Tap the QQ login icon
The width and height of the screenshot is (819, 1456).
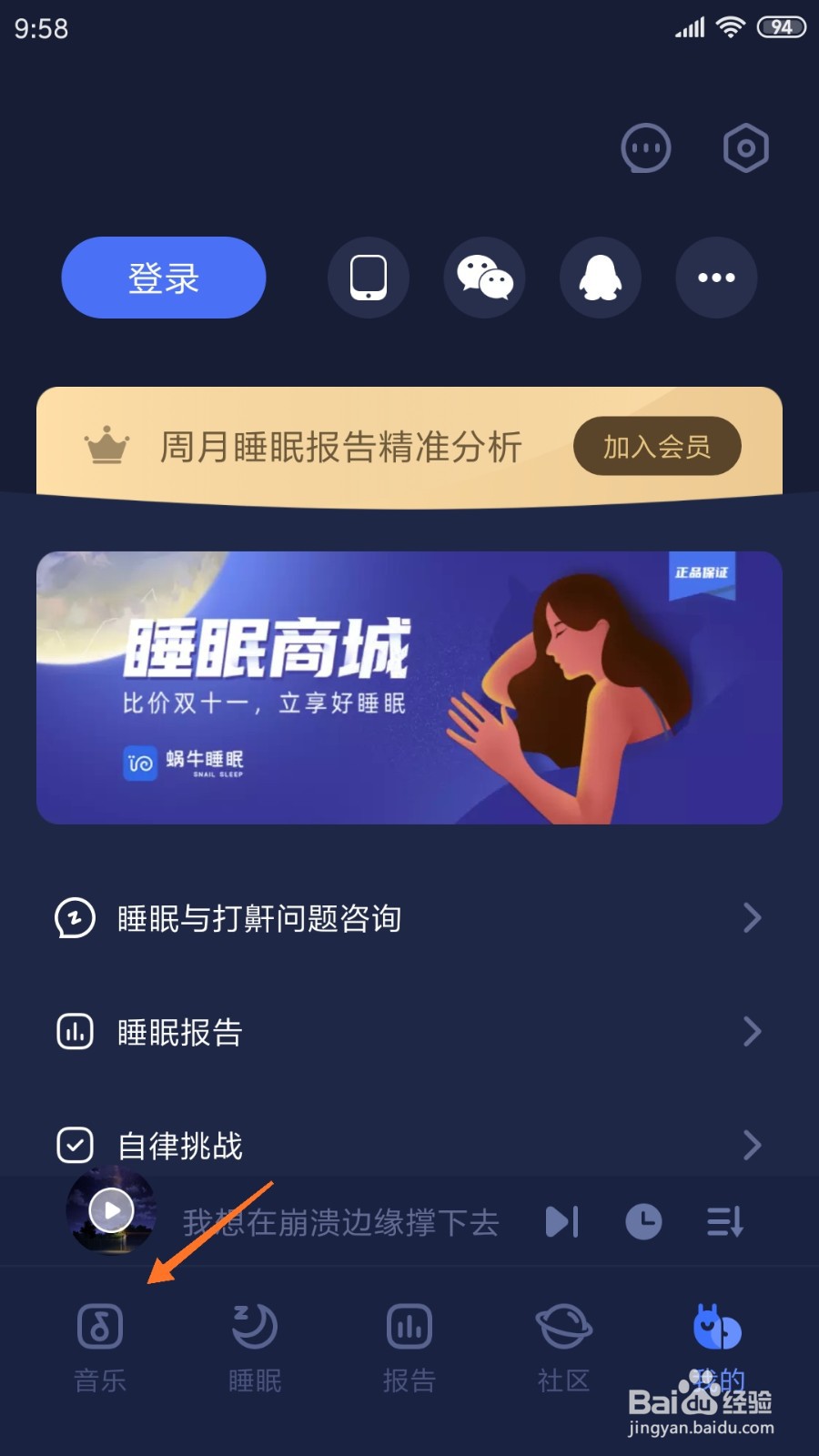(600, 278)
